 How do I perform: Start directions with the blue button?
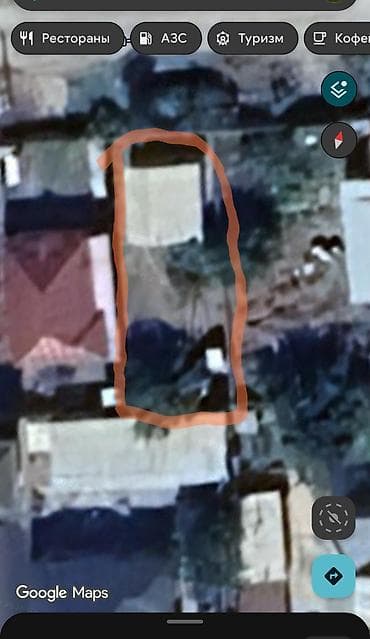pyautogui.click(x=333, y=576)
